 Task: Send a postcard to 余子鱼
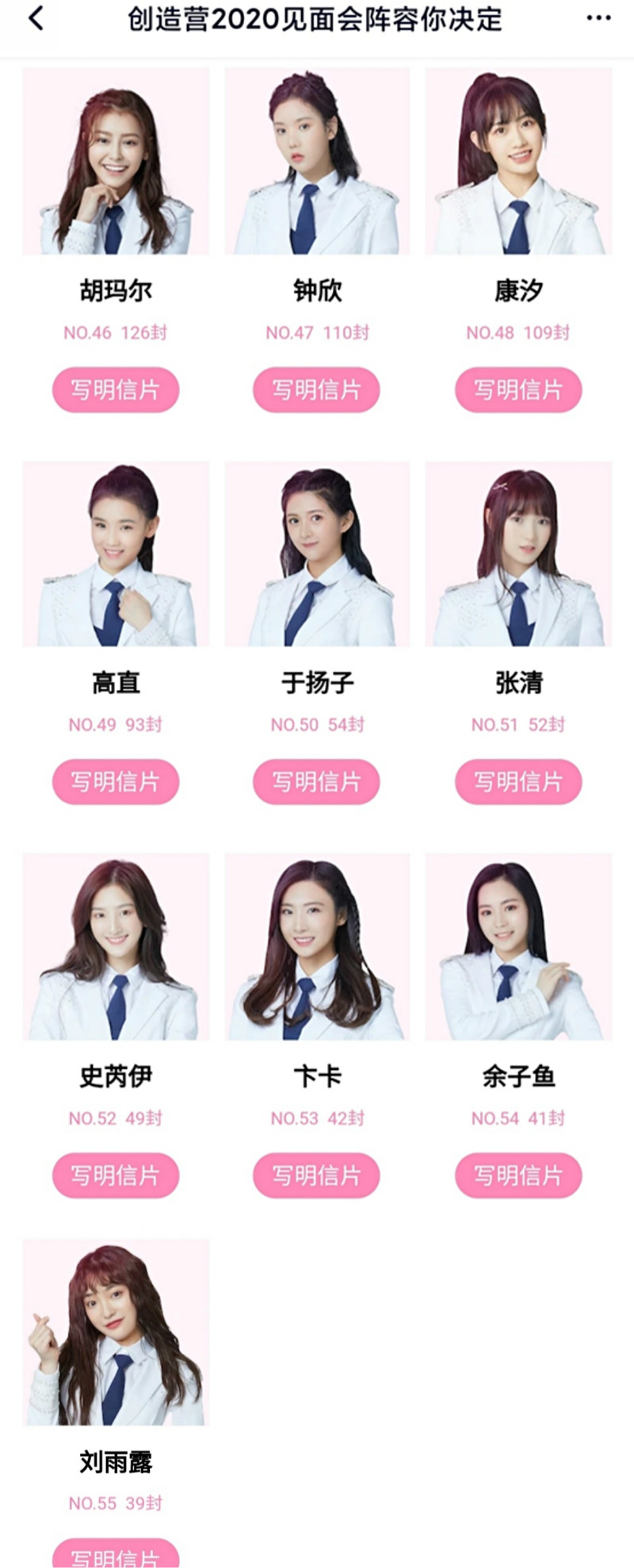[518, 1175]
